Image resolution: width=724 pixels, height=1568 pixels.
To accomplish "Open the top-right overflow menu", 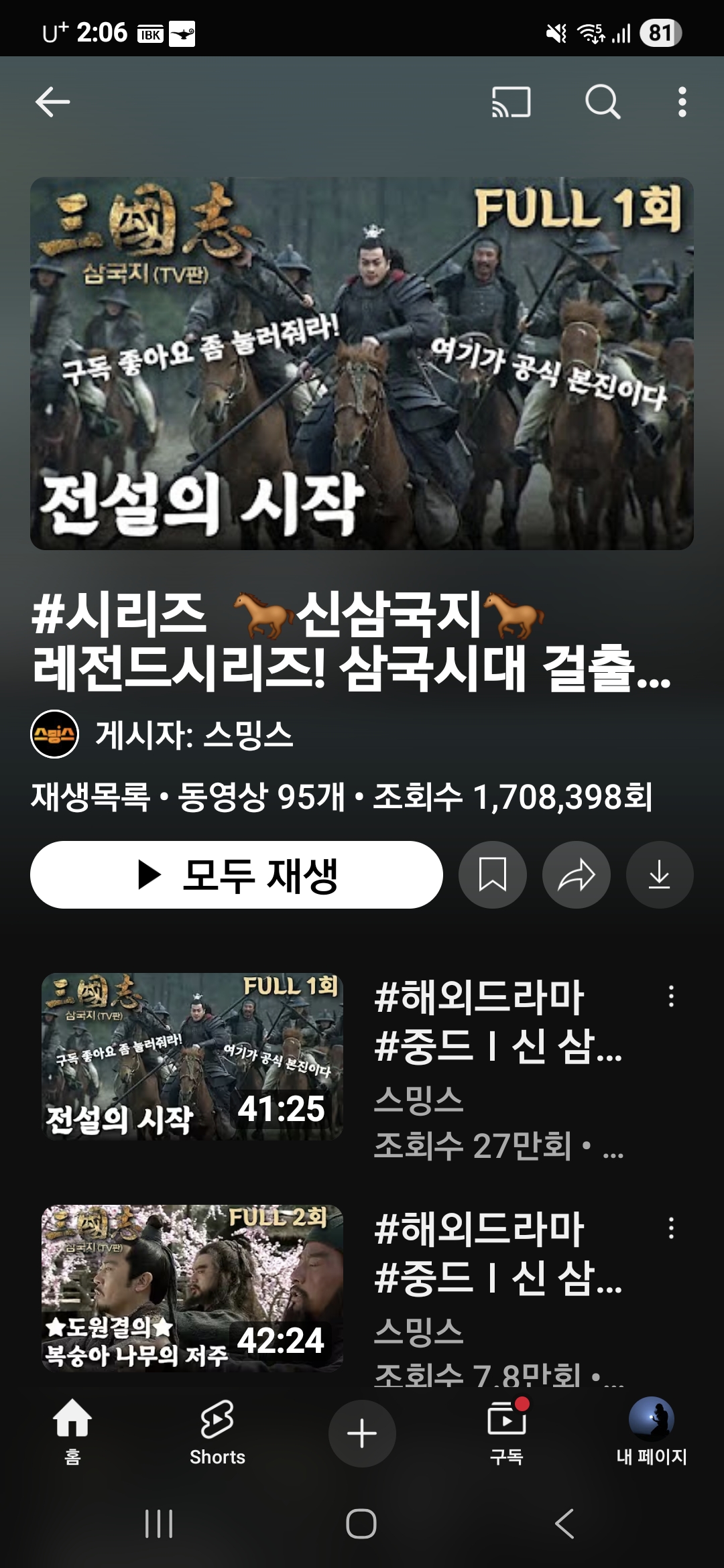I will pyautogui.click(x=682, y=103).
